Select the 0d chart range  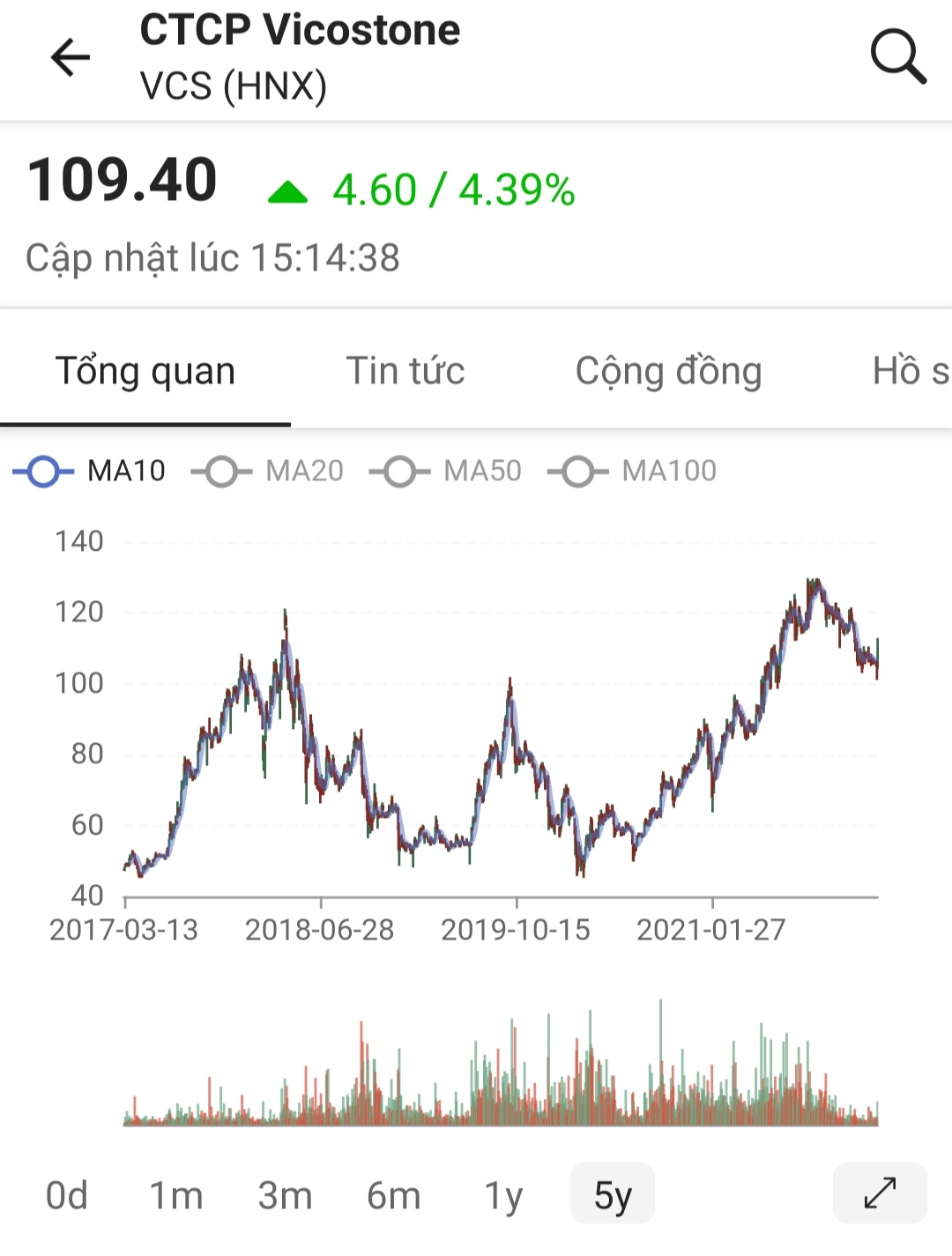click(67, 1196)
